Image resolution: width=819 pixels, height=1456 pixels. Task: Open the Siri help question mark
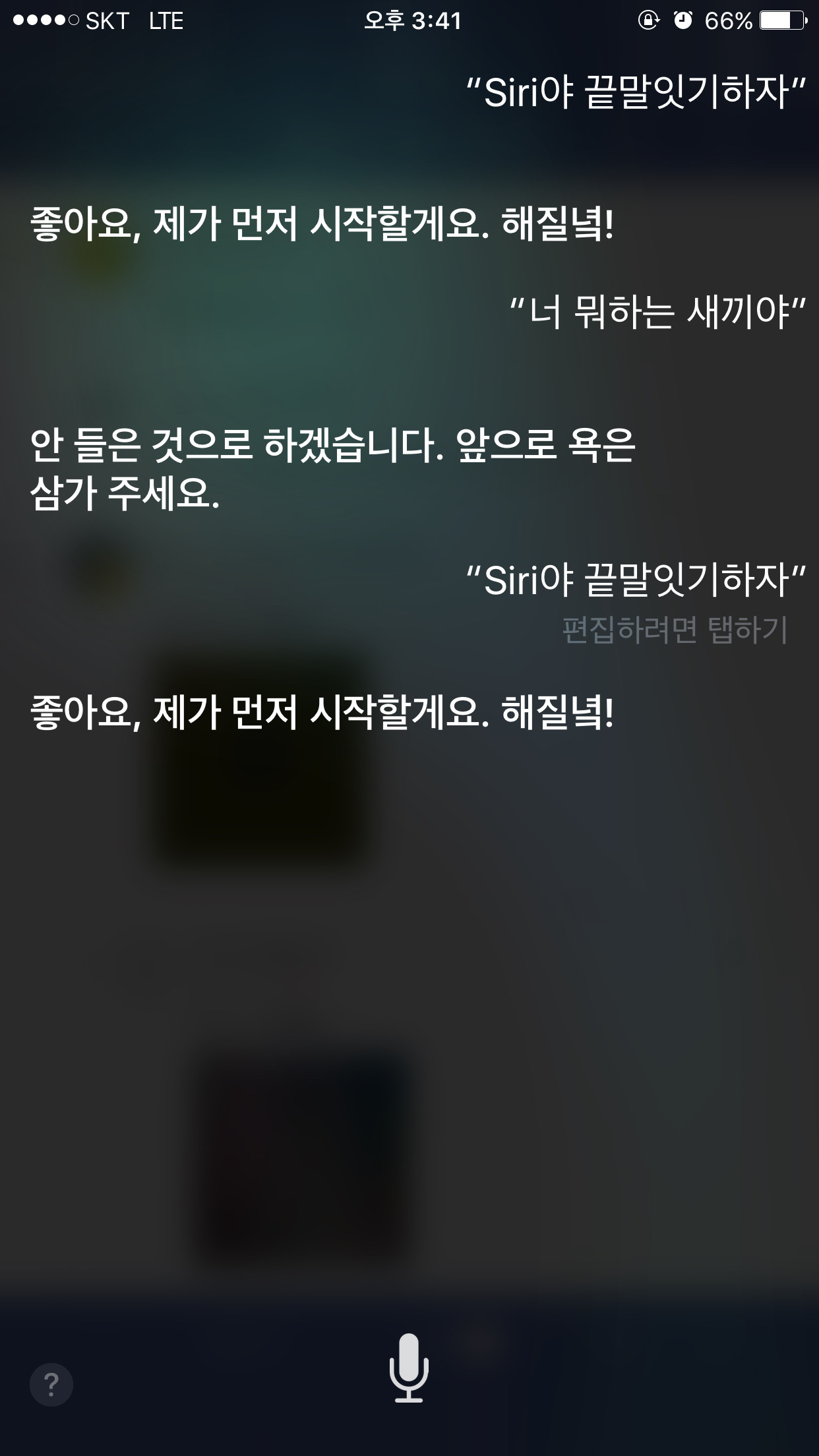(51, 1384)
